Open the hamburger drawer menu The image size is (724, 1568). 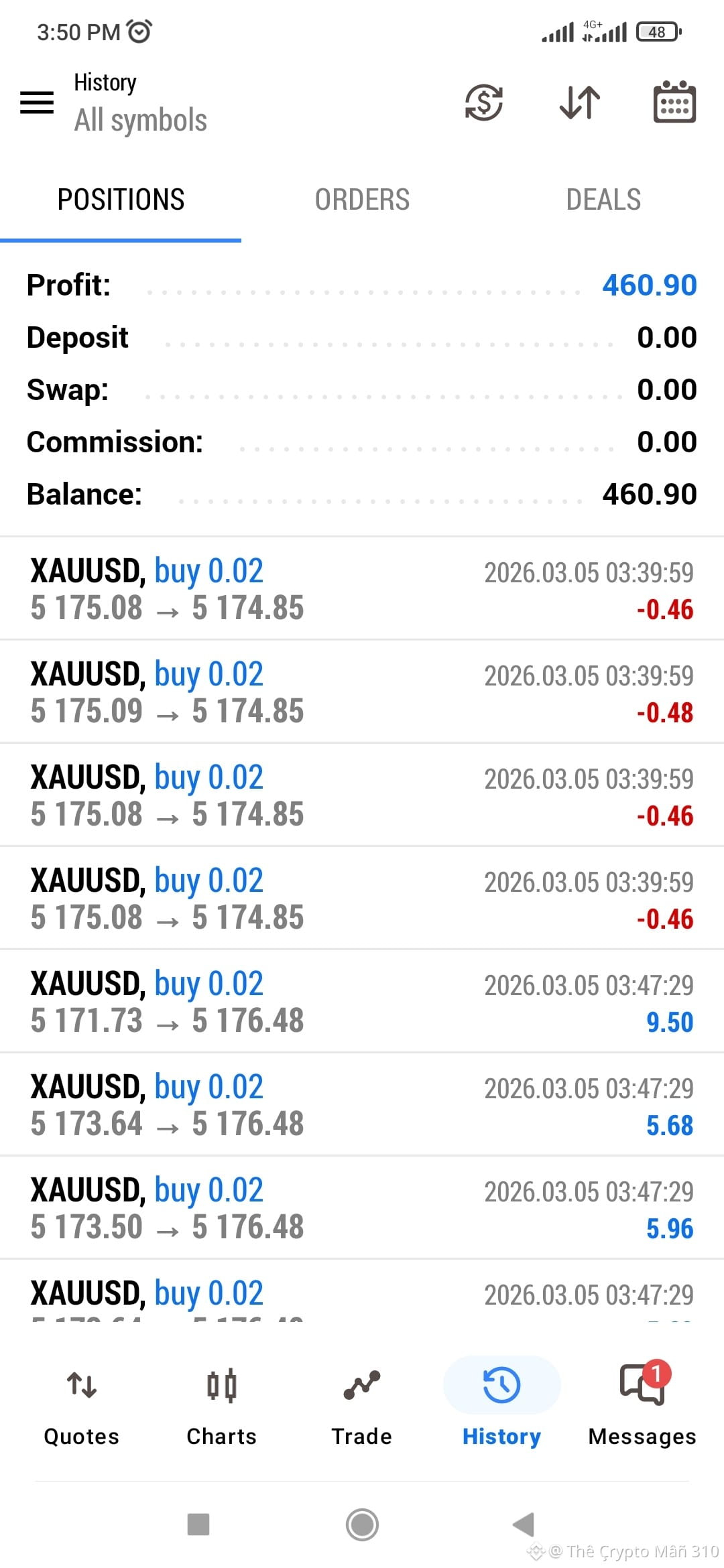click(x=37, y=103)
